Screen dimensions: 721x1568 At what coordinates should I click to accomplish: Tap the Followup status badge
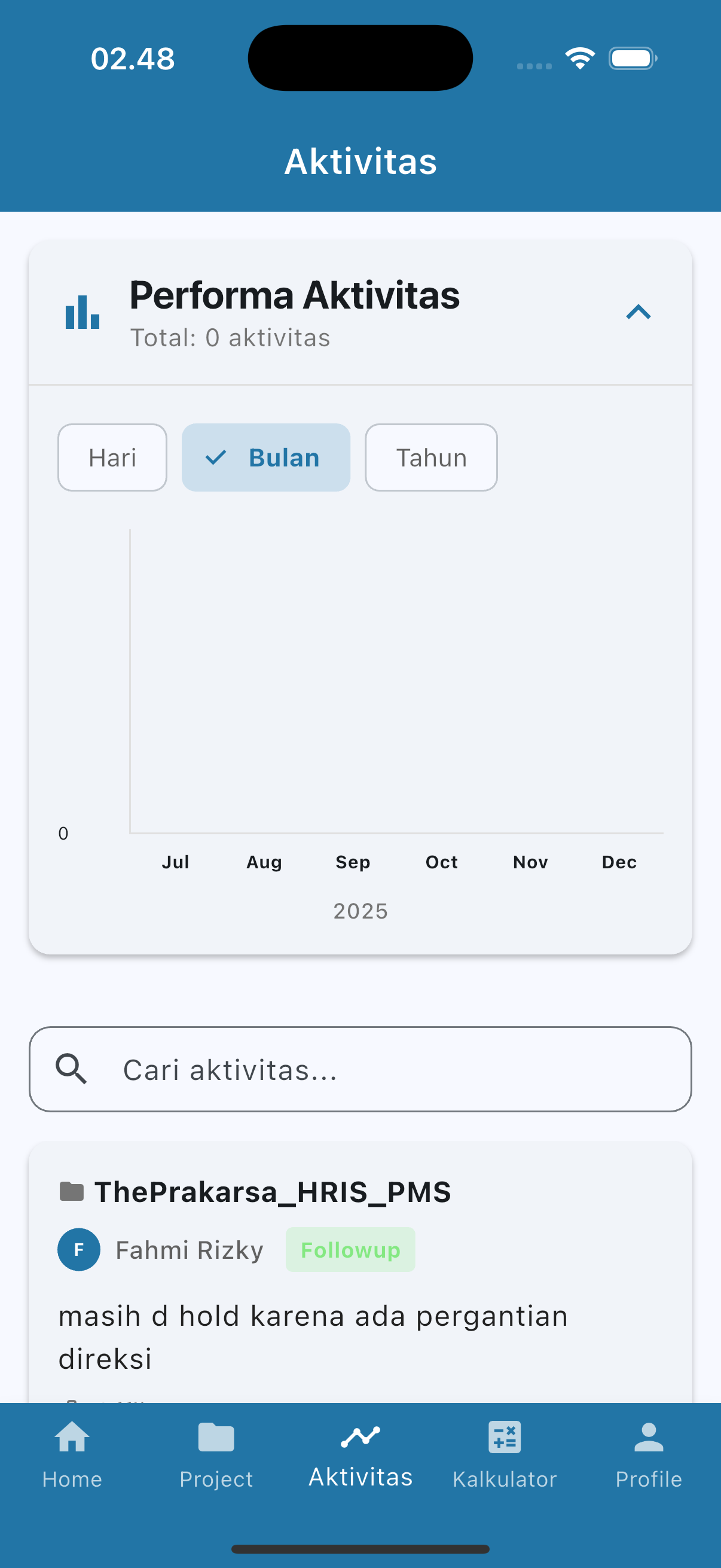pyautogui.click(x=350, y=1249)
